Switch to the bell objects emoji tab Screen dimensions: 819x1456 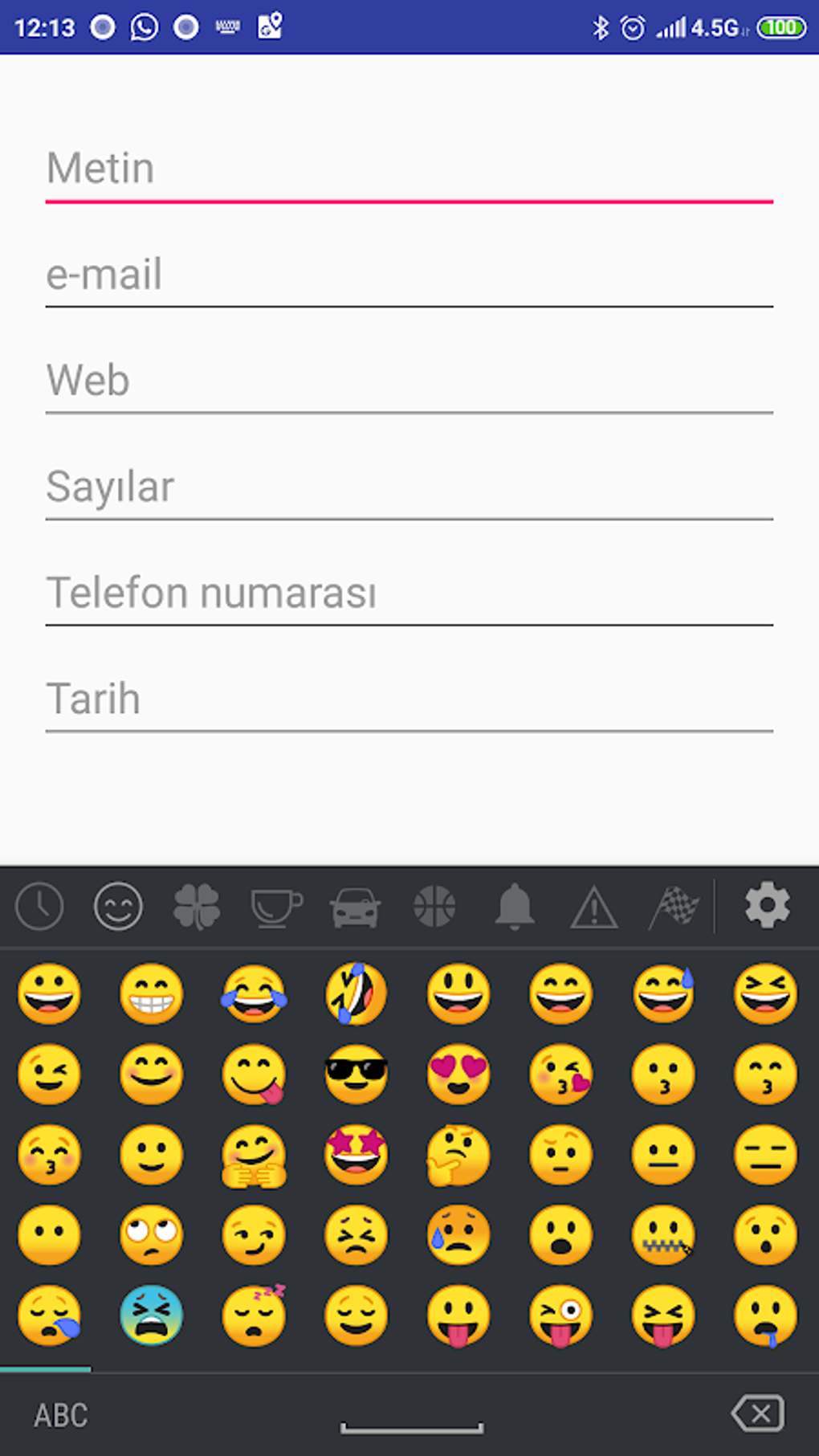(514, 907)
